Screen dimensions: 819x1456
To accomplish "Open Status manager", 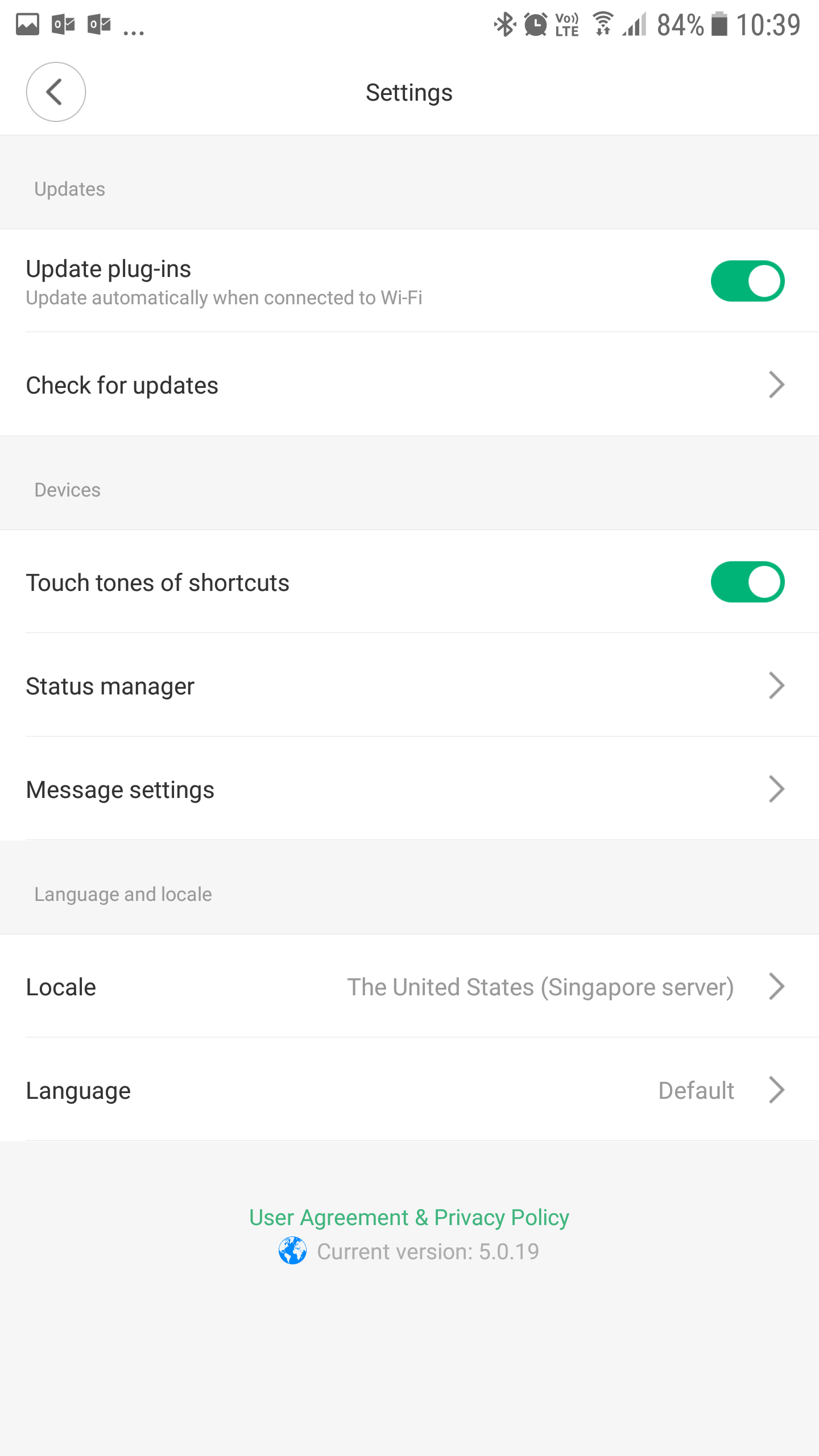I will point(409,685).
